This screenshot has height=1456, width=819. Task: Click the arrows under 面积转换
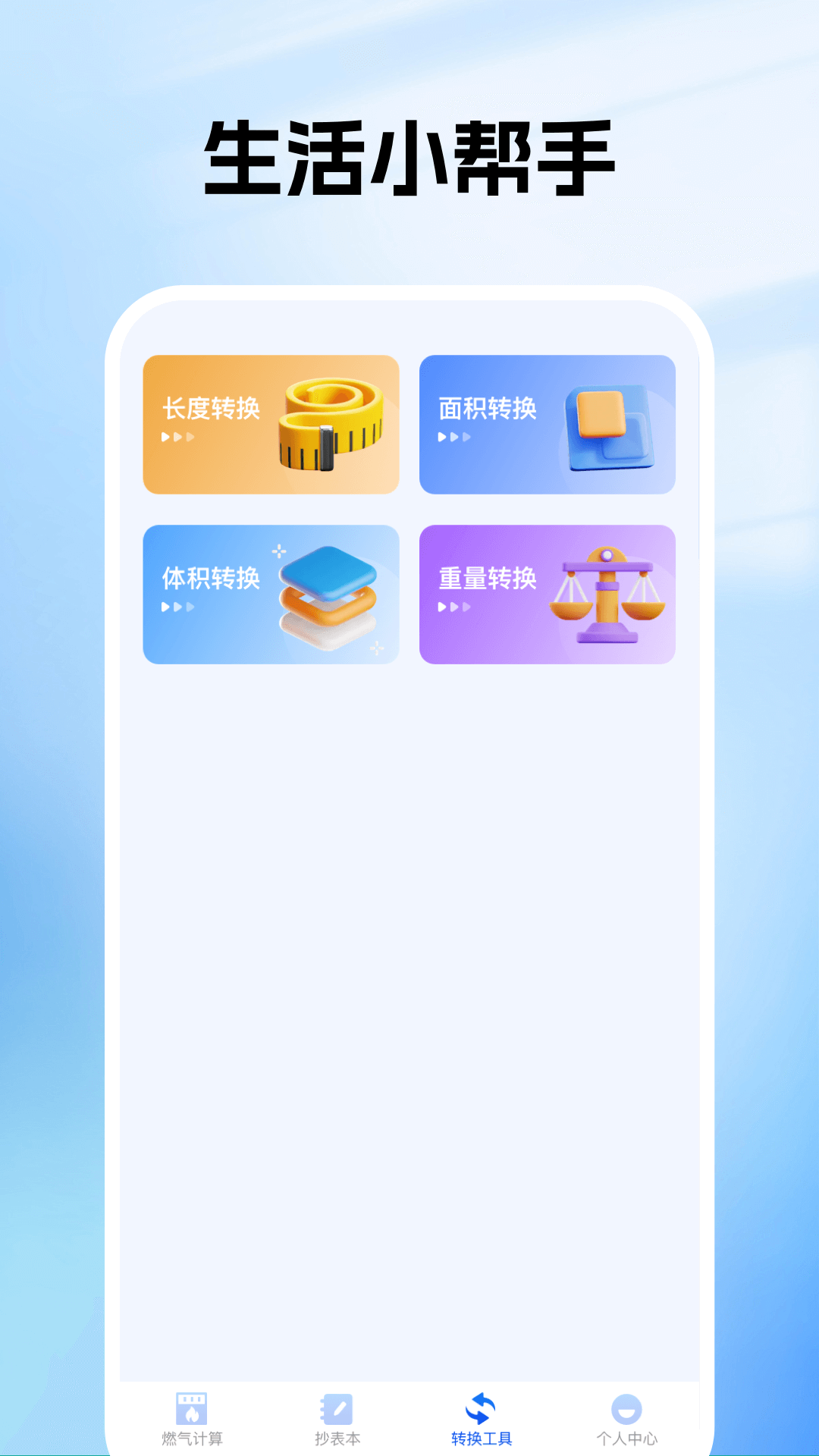click(453, 437)
